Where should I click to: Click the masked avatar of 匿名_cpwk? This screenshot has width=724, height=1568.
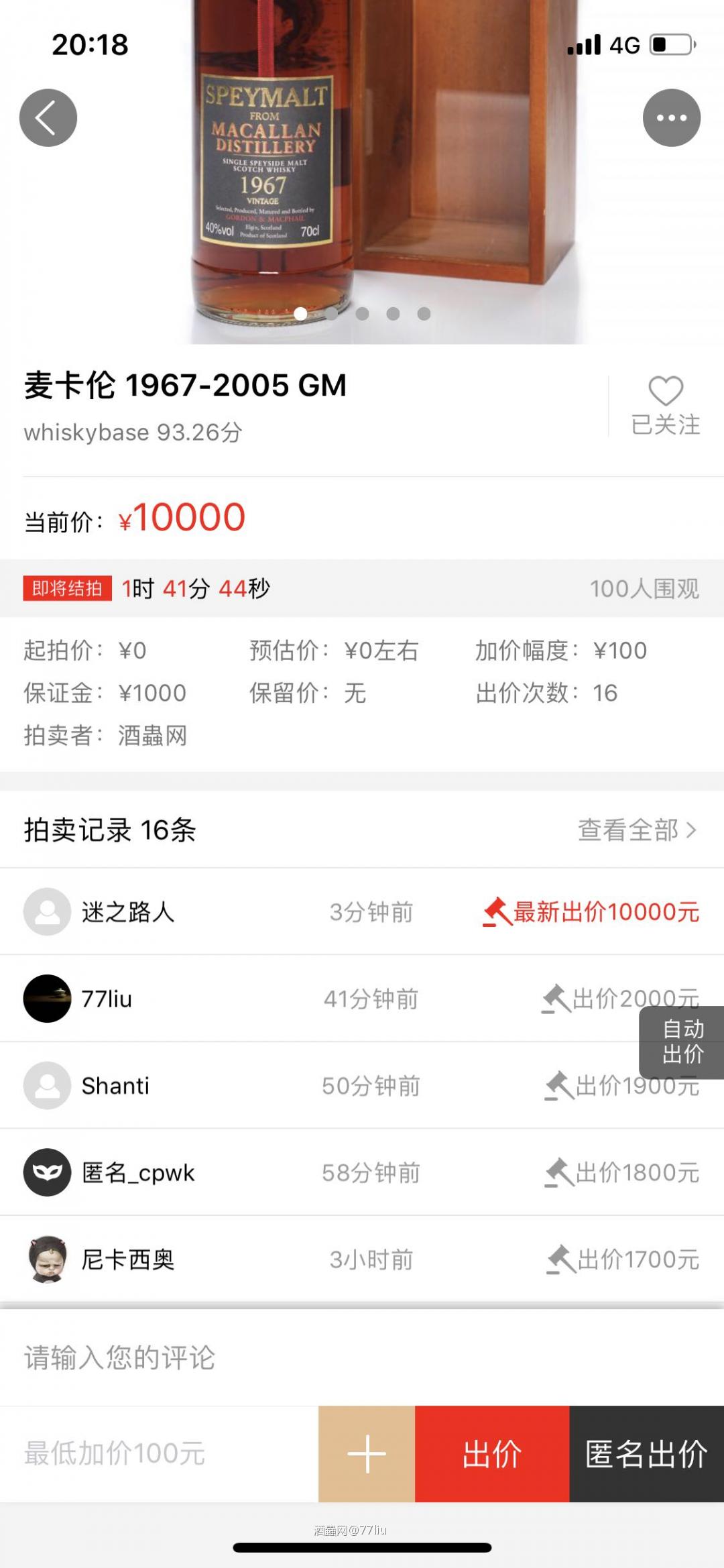(x=47, y=1172)
